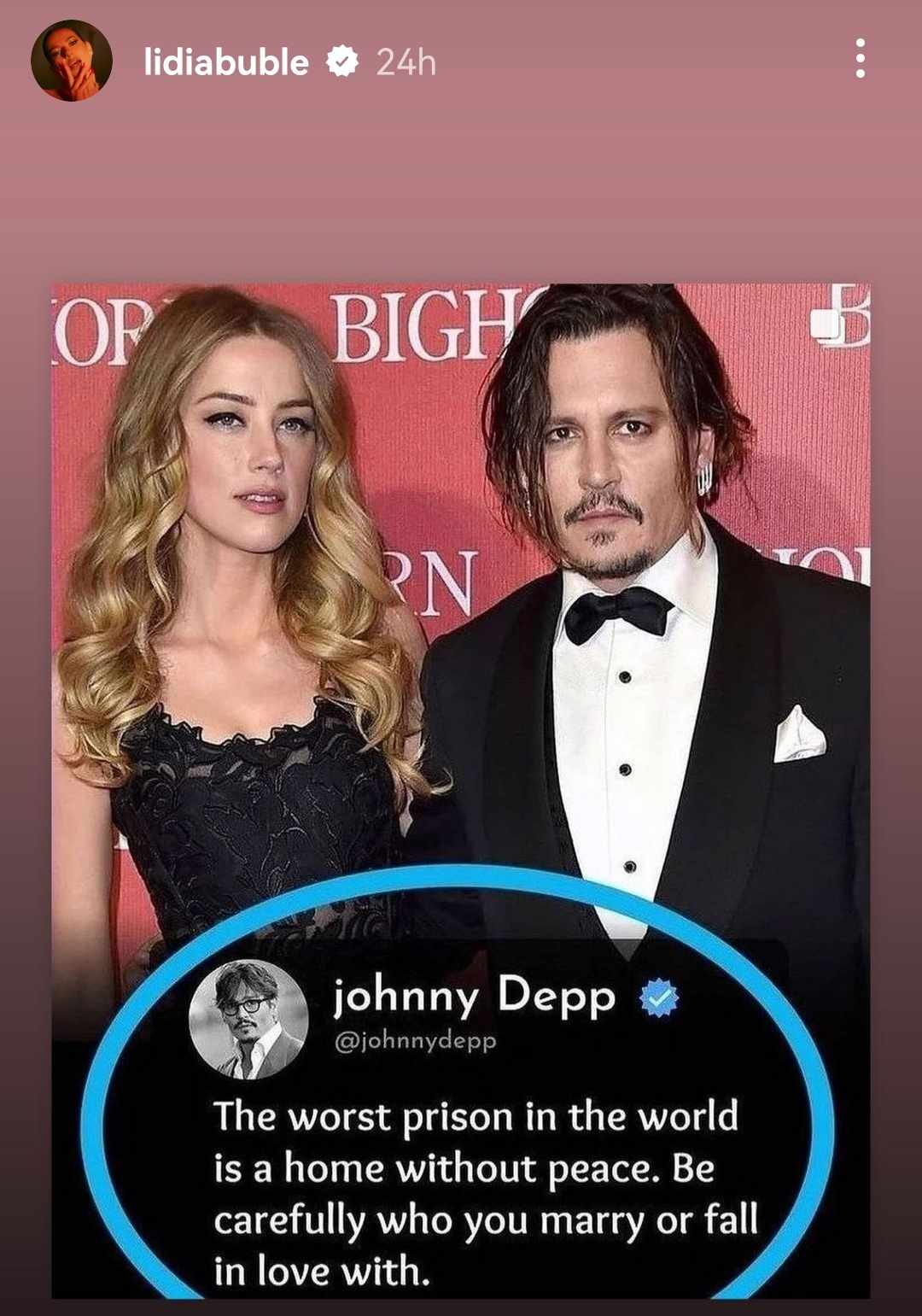
Task: Open lidiabuble's profile picture
Action: 72,61
